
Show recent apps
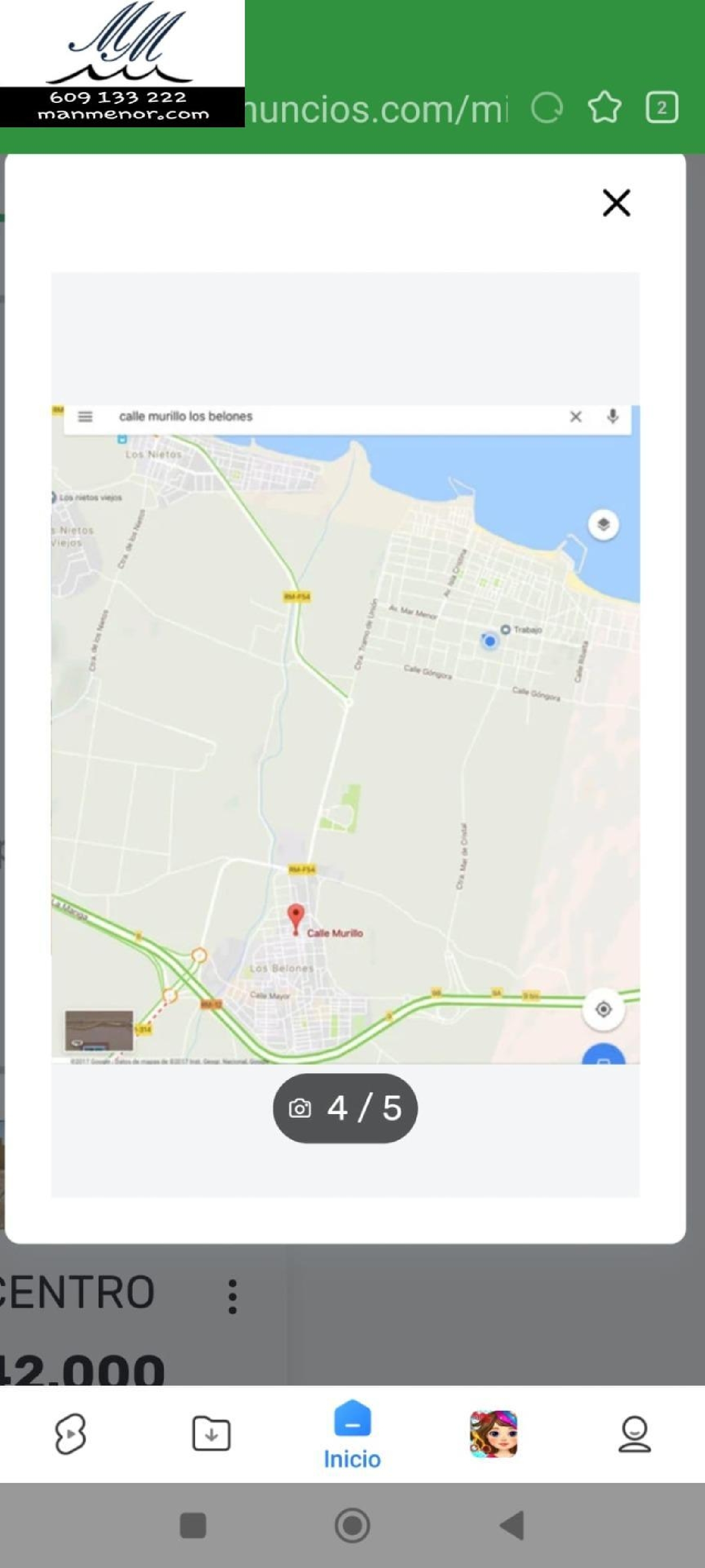pyautogui.click(x=193, y=1525)
